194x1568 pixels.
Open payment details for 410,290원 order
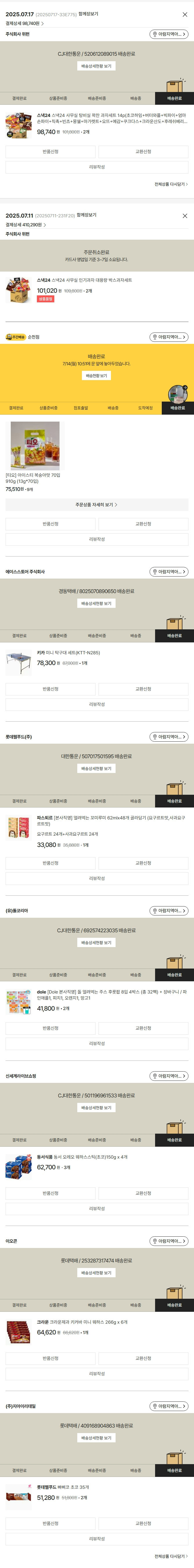(26, 225)
